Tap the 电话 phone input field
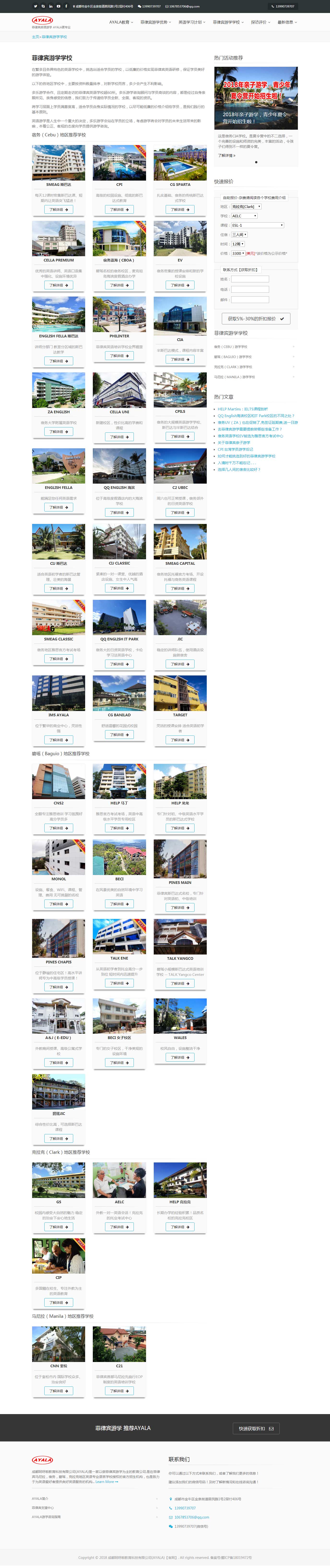330x1568 pixels. [250, 290]
